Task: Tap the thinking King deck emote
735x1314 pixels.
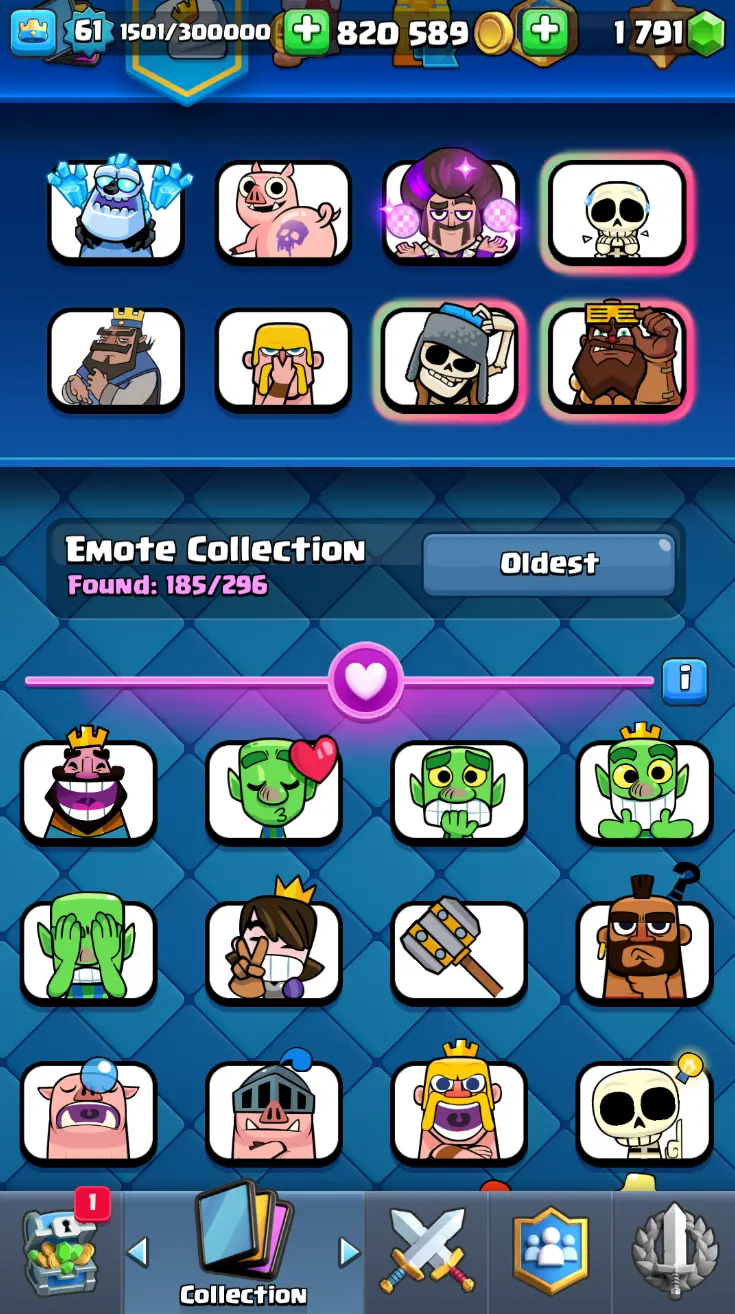Action: [x=116, y=359]
